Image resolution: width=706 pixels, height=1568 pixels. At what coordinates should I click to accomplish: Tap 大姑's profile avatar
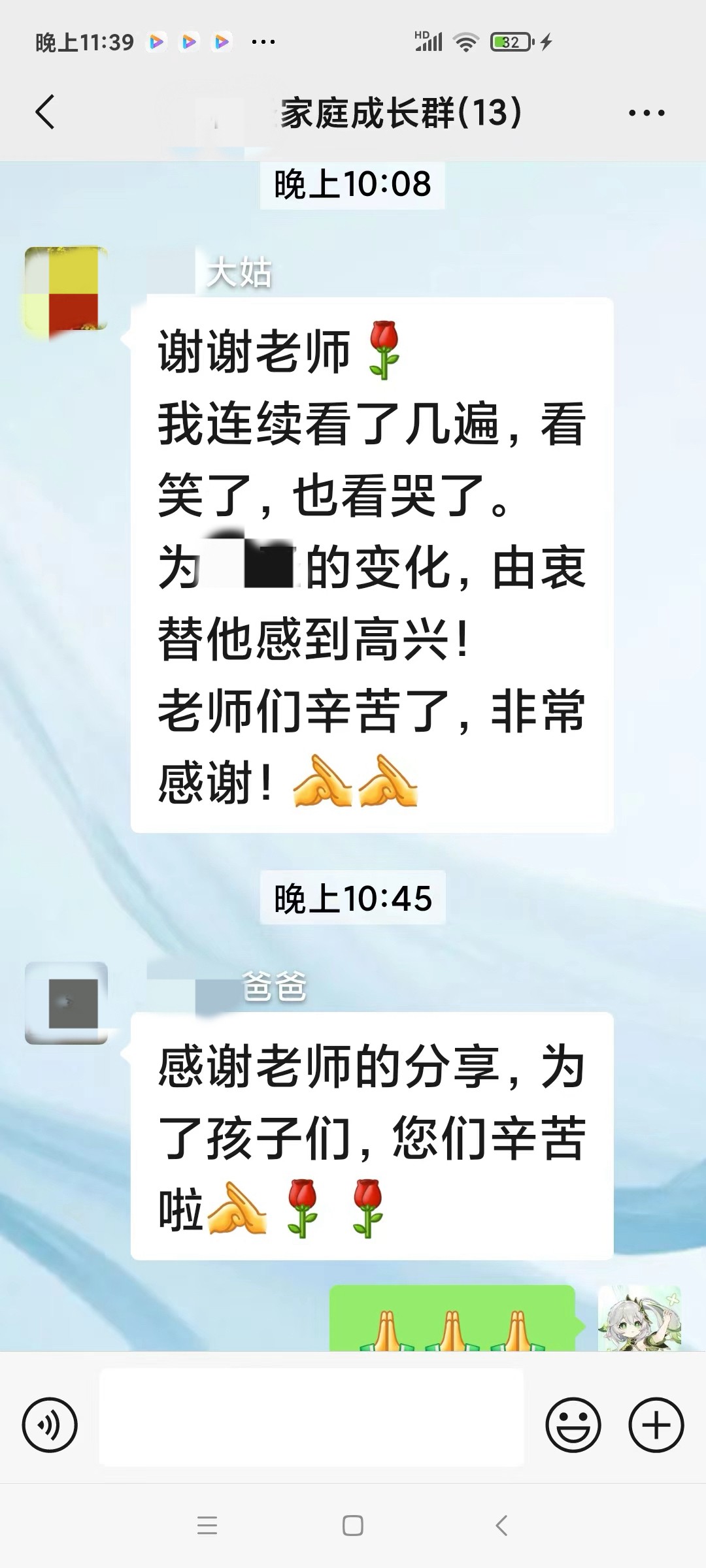66,289
